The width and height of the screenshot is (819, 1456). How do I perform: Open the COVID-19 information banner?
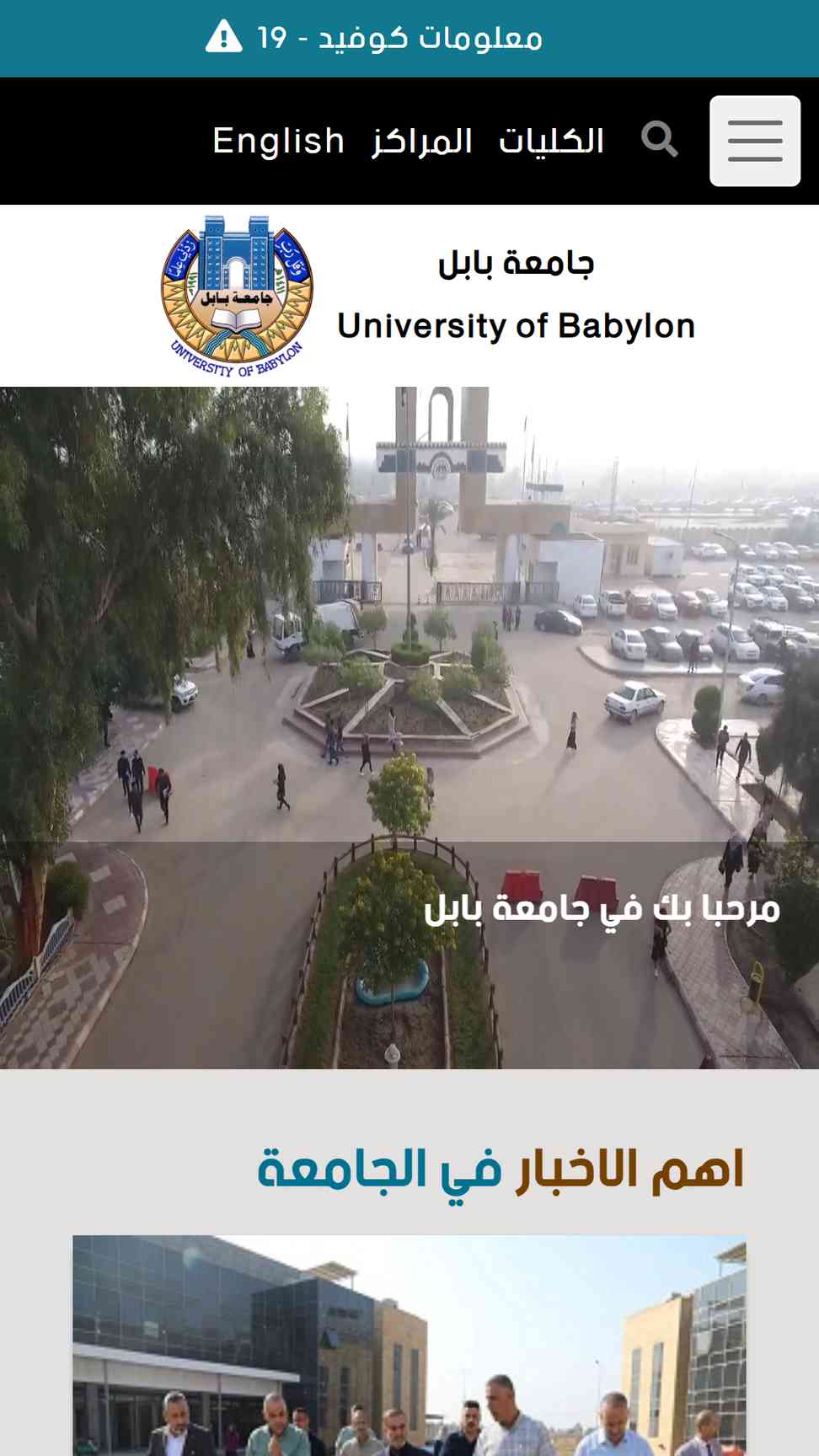(374, 38)
